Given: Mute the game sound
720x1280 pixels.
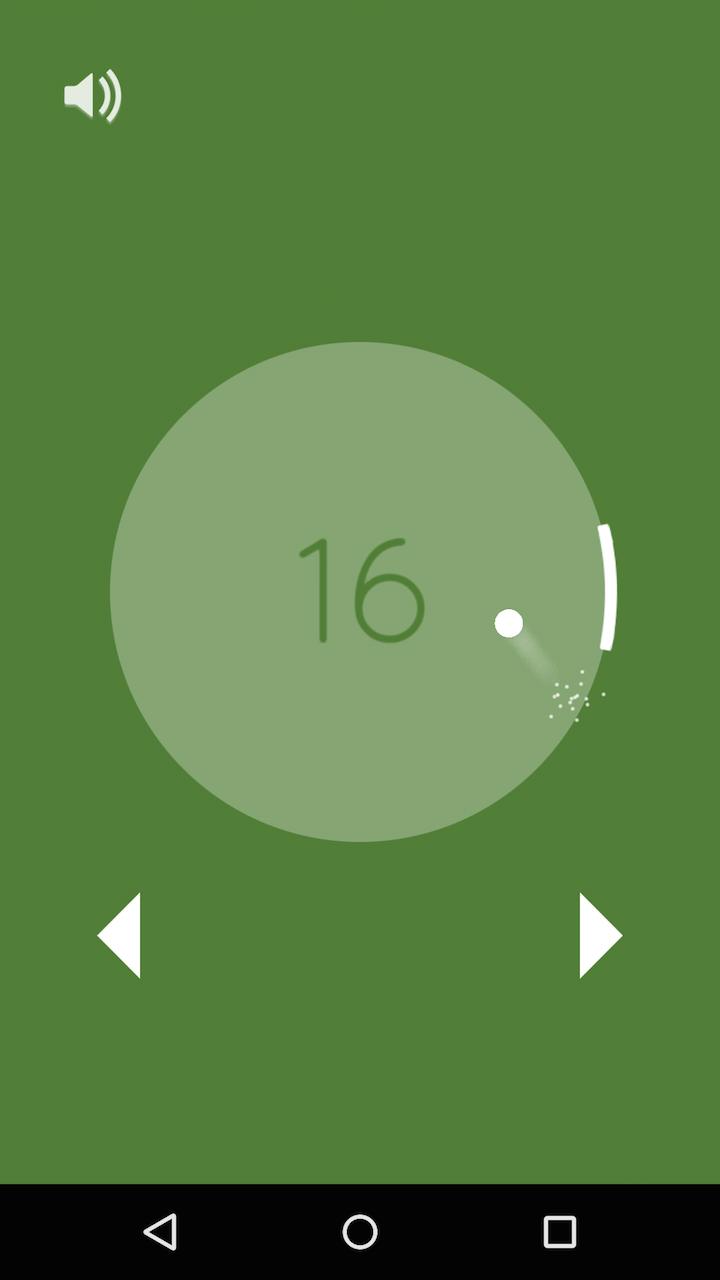Looking at the screenshot, I should 92,97.
